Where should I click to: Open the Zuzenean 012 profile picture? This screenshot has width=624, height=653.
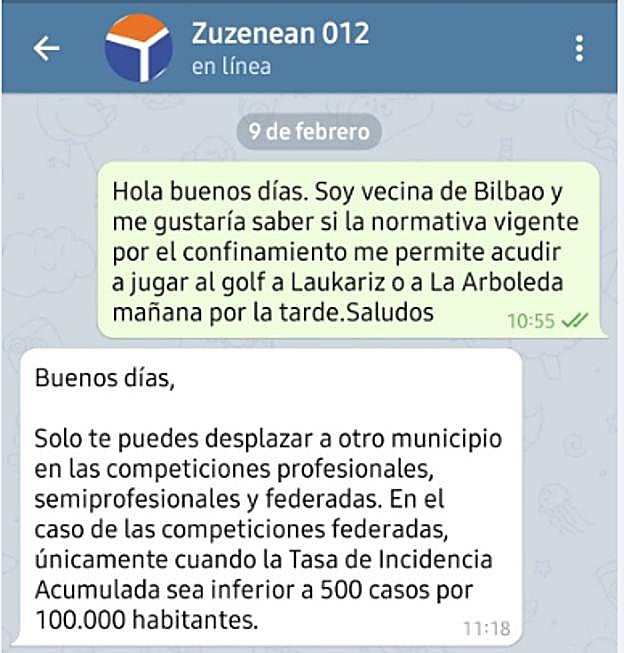[x=138, y=48]
